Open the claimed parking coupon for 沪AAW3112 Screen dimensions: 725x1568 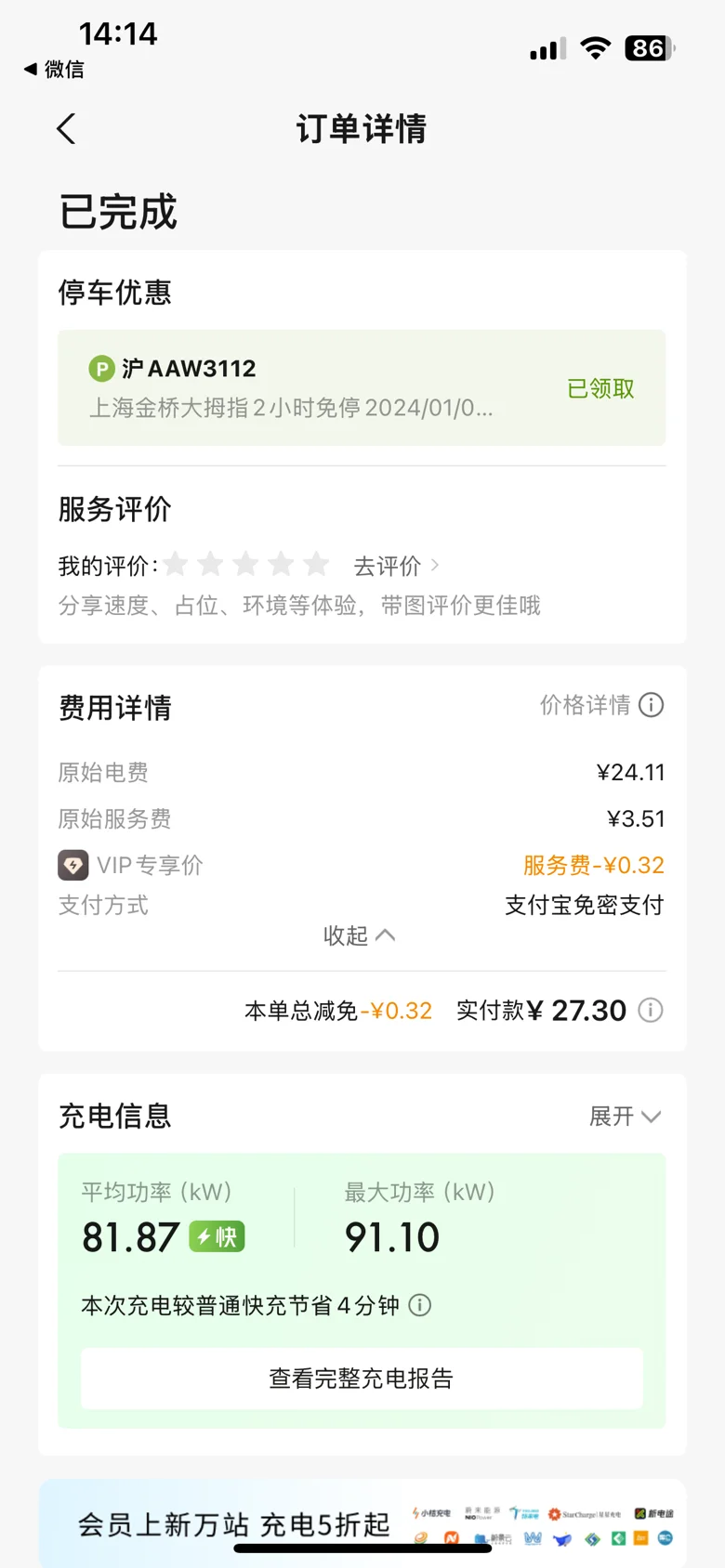[x=362, y=387]
